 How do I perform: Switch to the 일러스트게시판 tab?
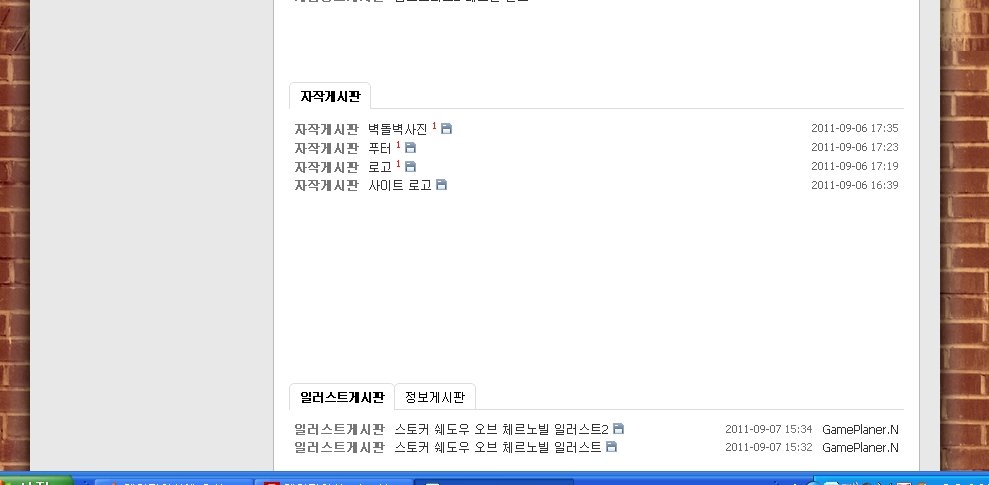[341, 397]
